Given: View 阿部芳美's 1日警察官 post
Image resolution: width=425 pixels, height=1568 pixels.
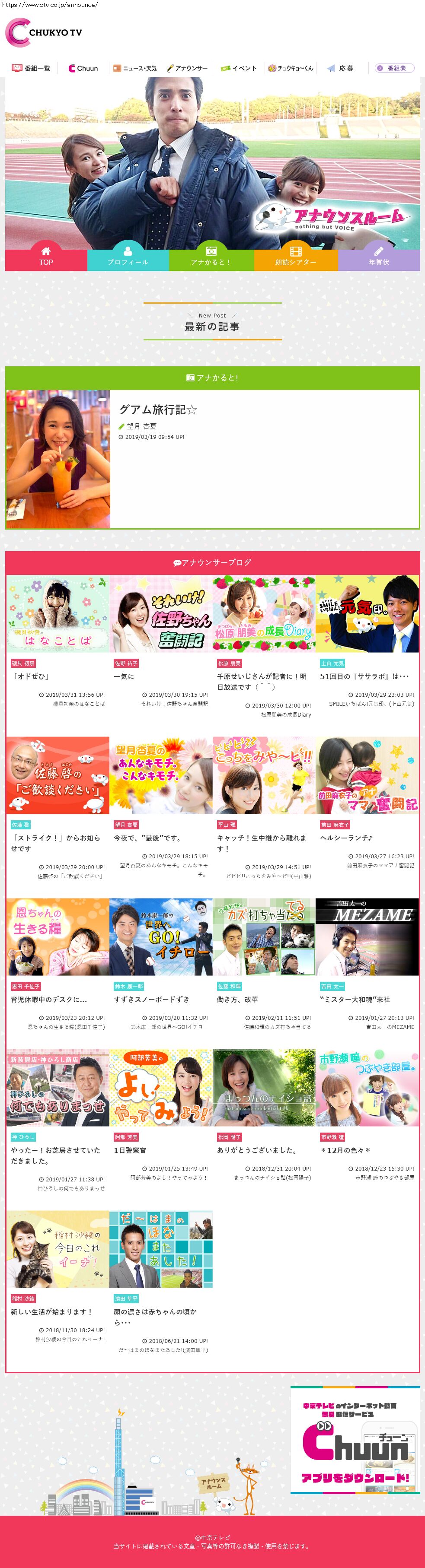Looking at the screenshot, I should click(x=130, y=1150).
